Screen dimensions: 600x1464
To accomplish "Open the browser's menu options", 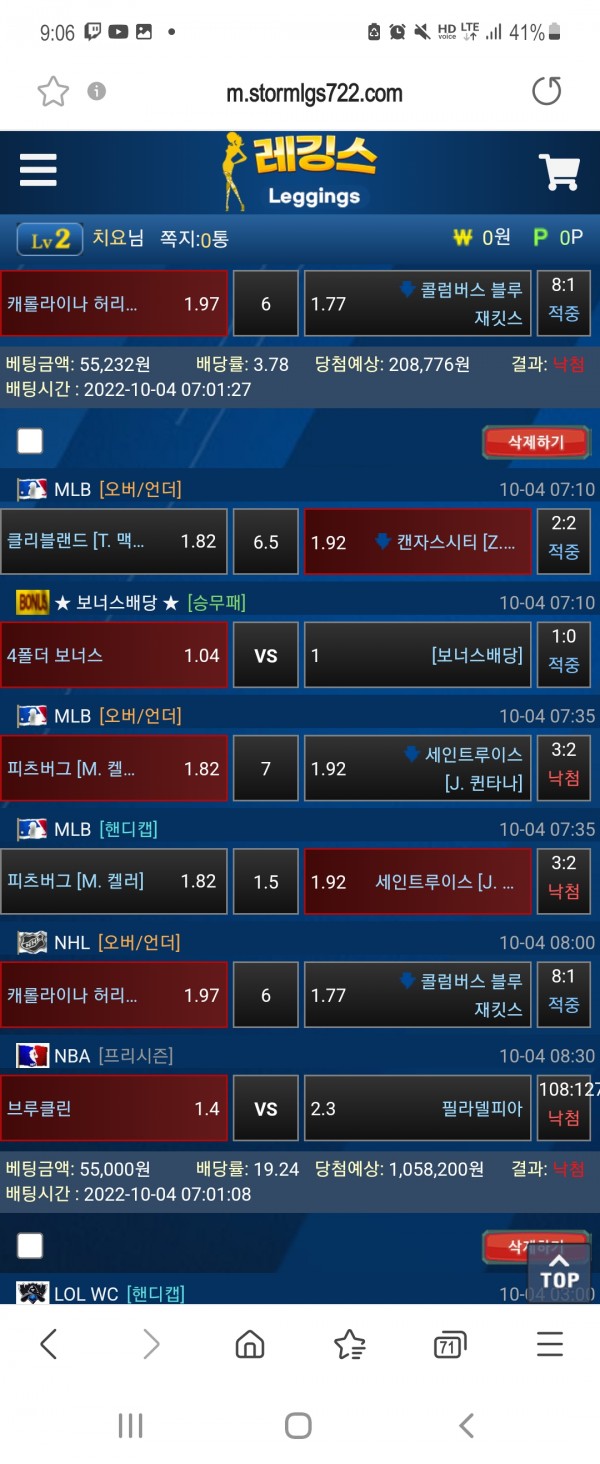I will pyautogui.click(x=550, y=1344).
